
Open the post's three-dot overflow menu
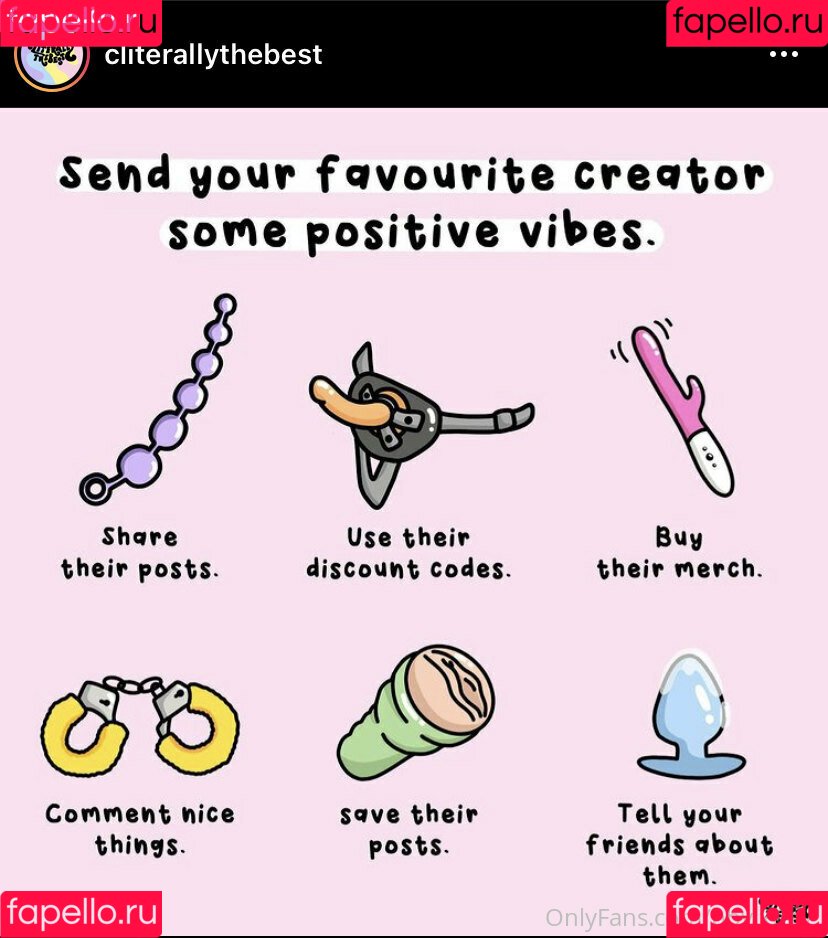[783, 55]
